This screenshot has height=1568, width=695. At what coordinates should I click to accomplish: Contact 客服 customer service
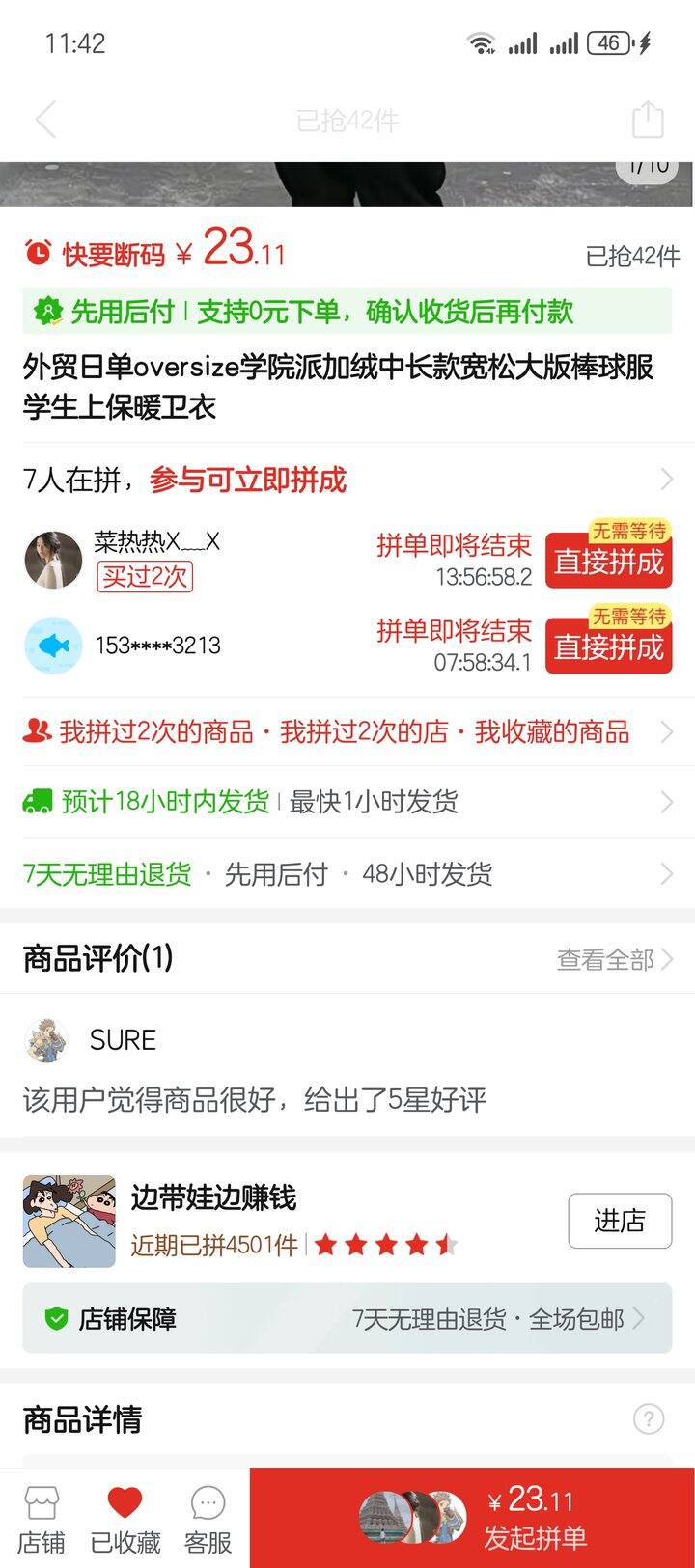(x=208, y=1520)
